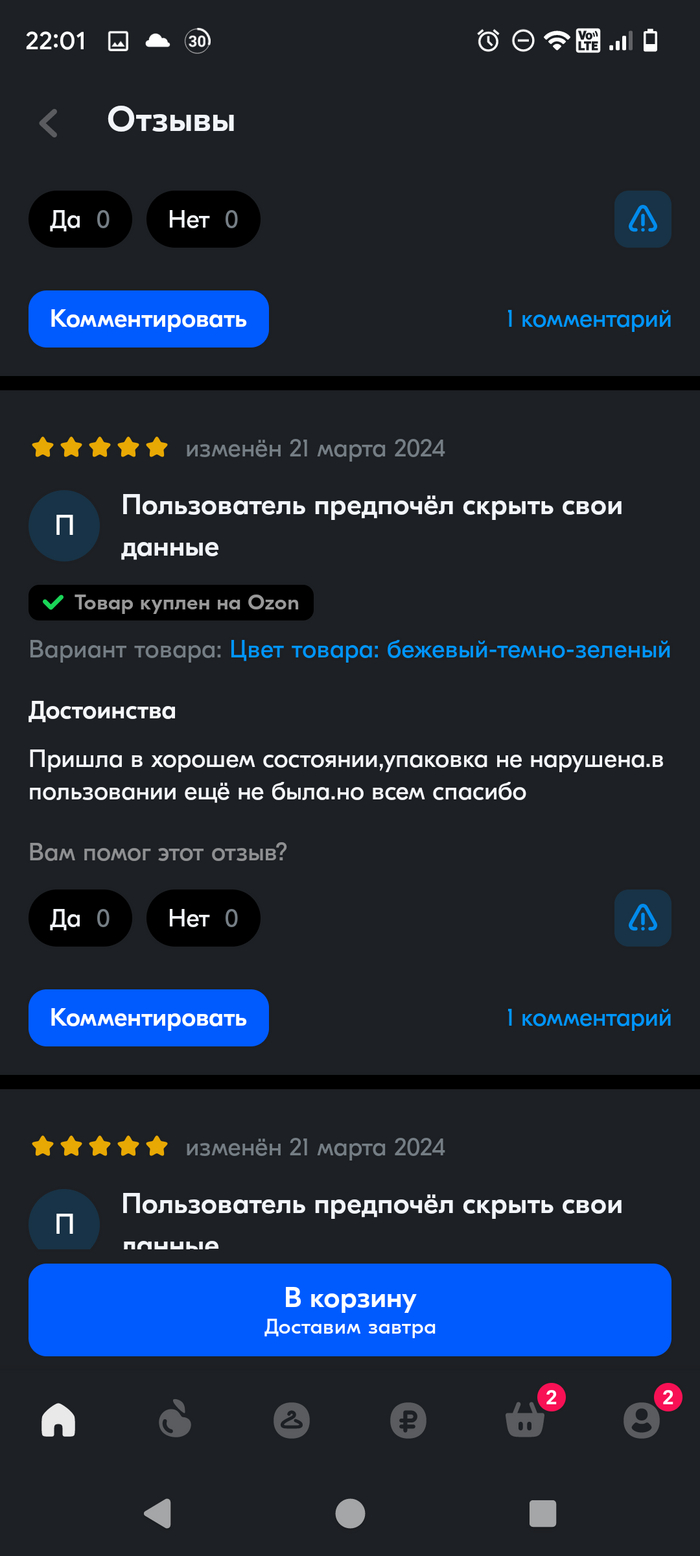Comment on the 'Пришла в хорошем состоянии' review
This screenshot has height=1556, width=700.
pyautogui.click(x=148, y=1018)
